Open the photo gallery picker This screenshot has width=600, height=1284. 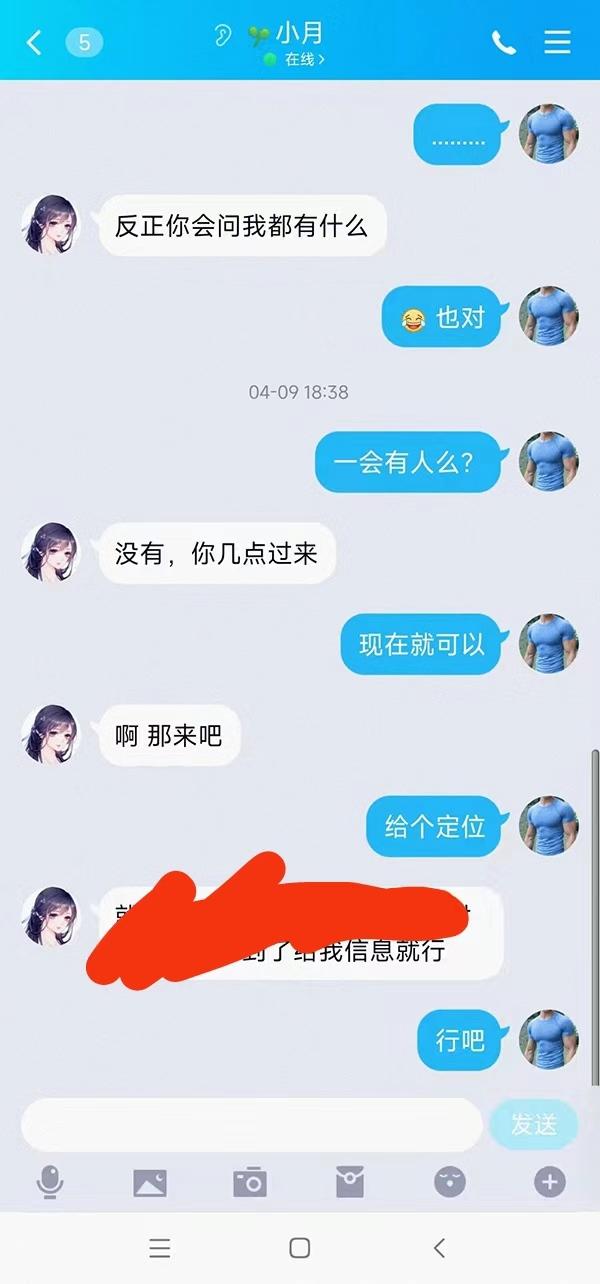tap(150, 1183)
